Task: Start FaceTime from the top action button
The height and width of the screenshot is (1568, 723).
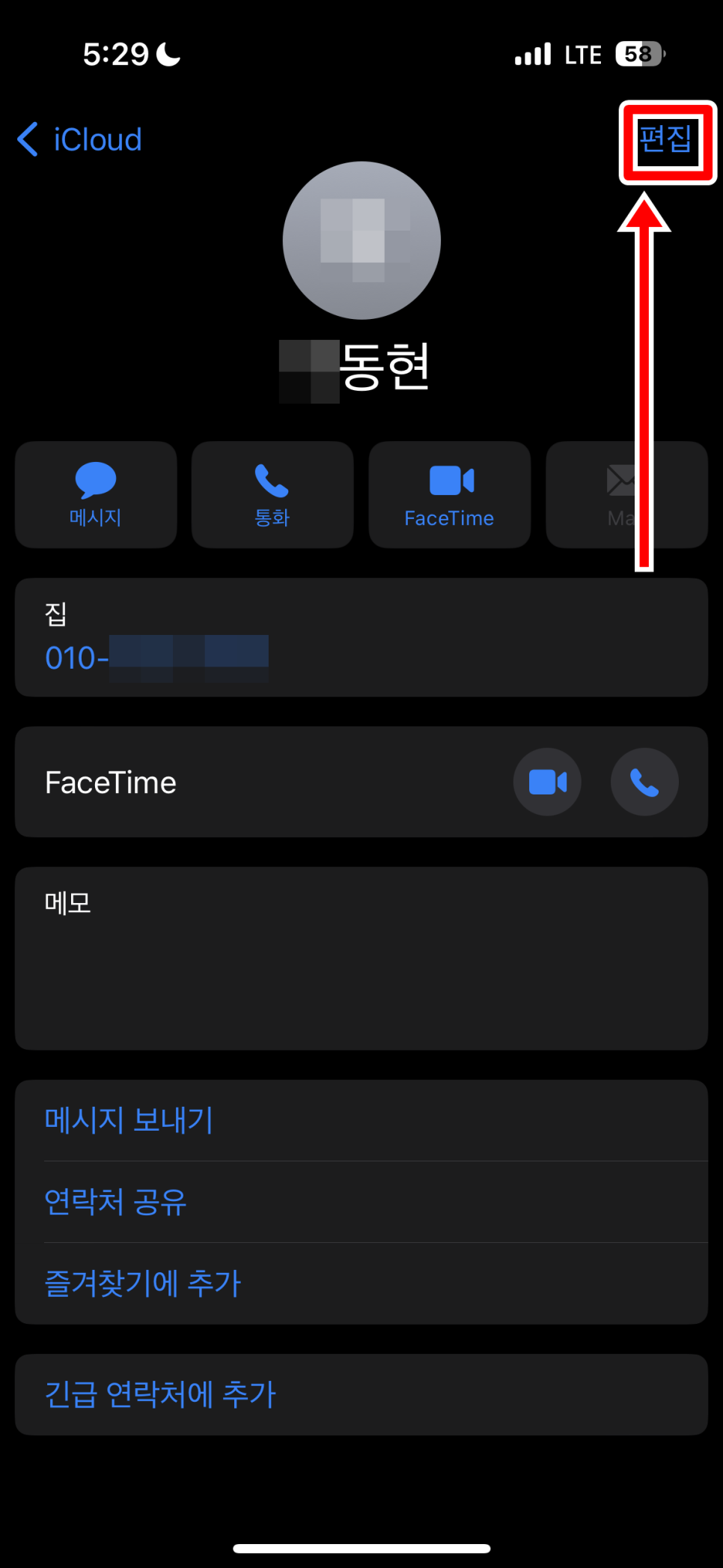Action: [450, 494]
